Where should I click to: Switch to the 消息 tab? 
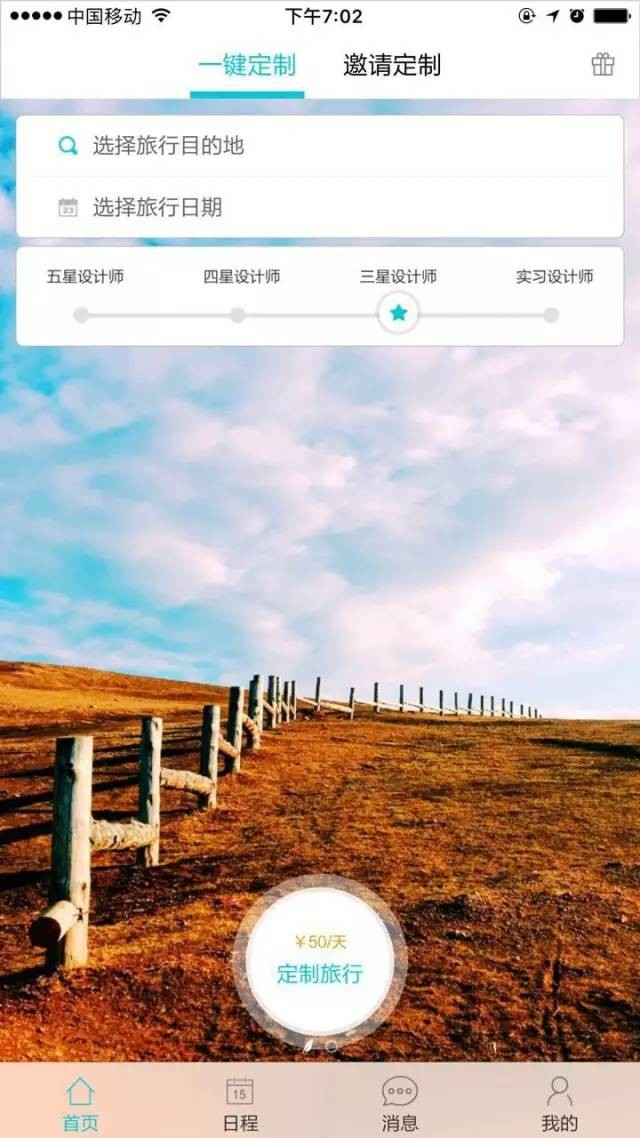pyautogui.click(x=400, y=1103)
